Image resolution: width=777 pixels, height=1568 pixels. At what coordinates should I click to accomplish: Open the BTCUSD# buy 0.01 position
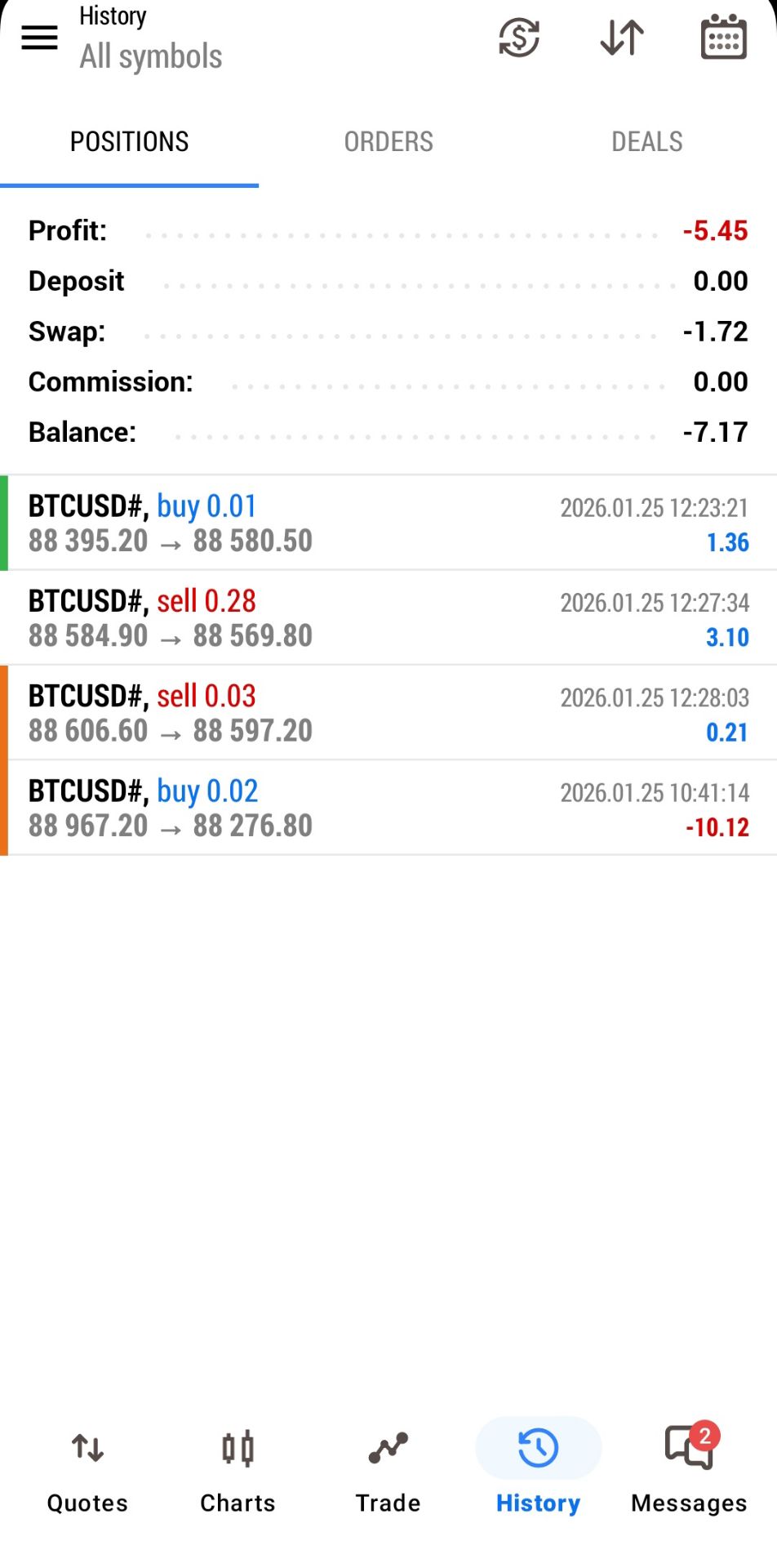[x=388, y=523]
